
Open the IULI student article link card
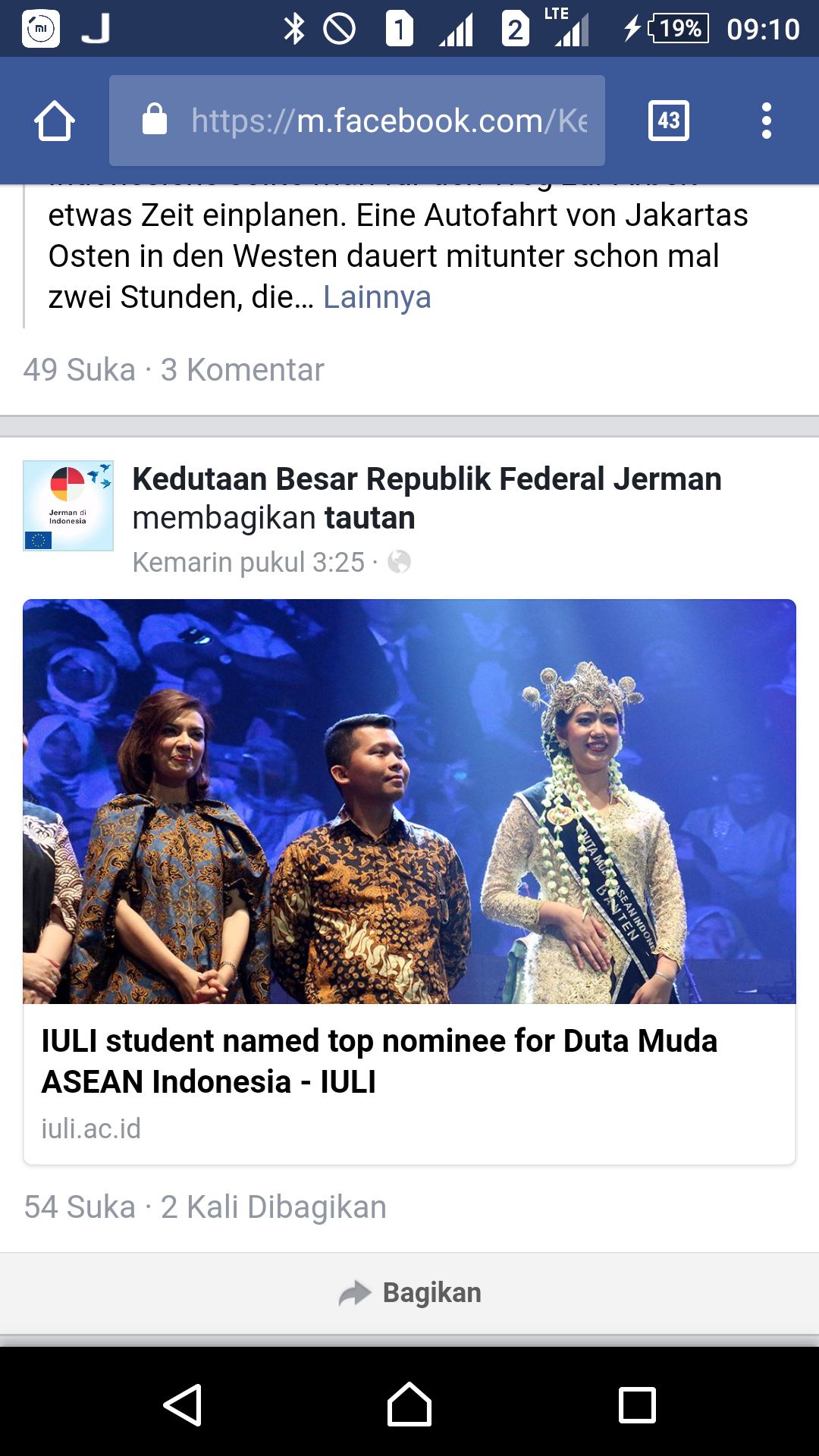(x=409, y=882)
